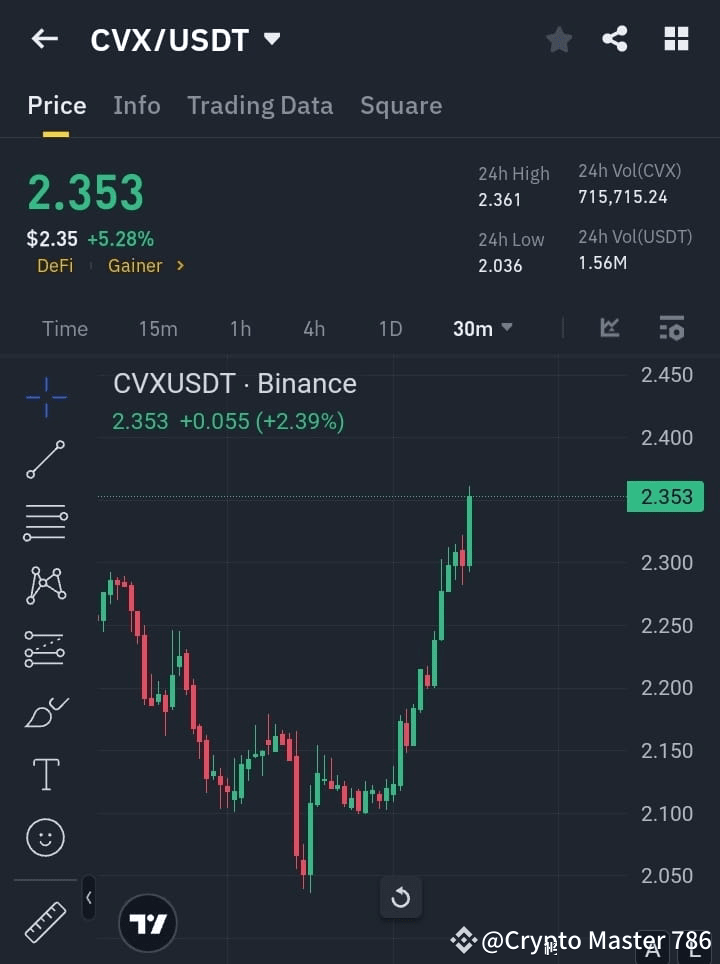This screenshot has width=720, height=964.
Task: Select the XABCD pattern tool
Action: click(45, 586)
